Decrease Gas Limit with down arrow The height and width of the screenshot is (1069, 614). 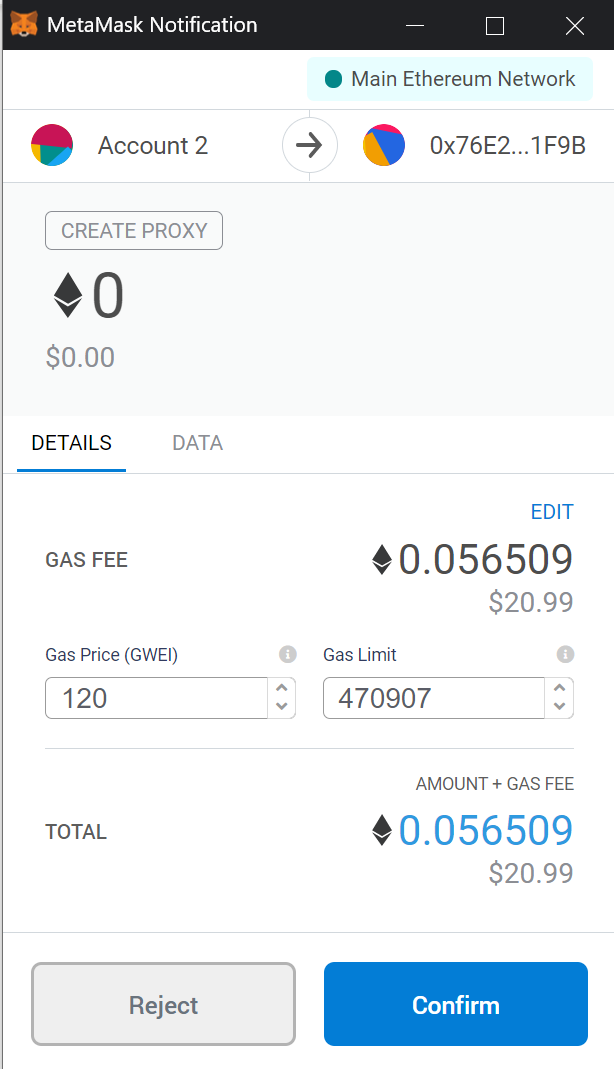(559, 707)
